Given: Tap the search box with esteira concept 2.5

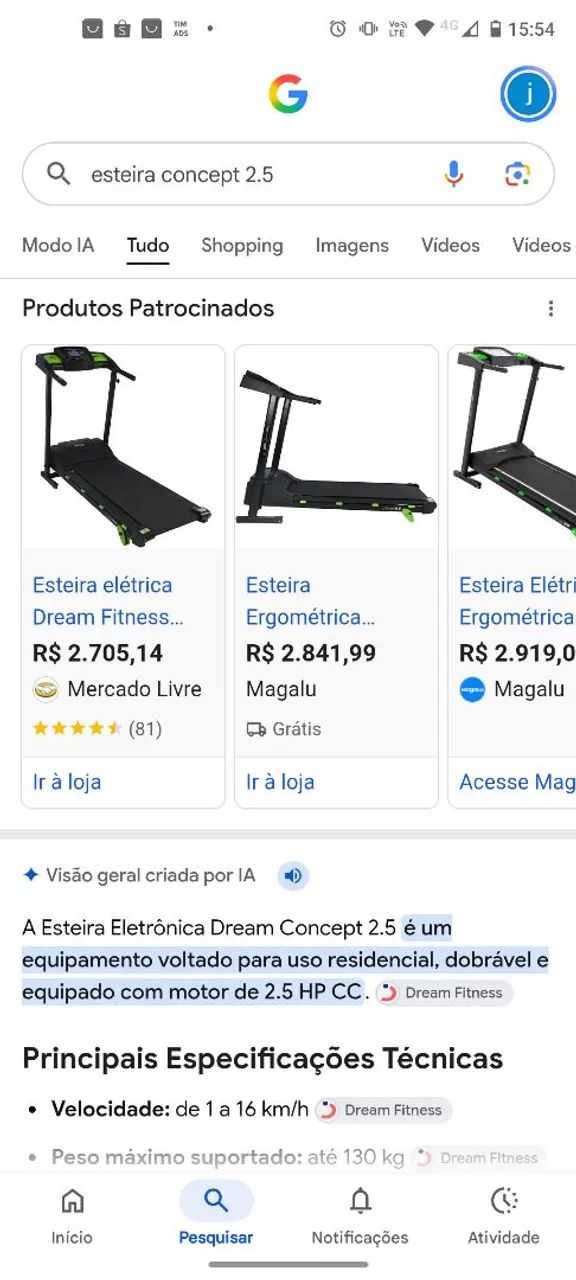Looking at the screenshot, I should pos(288,174).
